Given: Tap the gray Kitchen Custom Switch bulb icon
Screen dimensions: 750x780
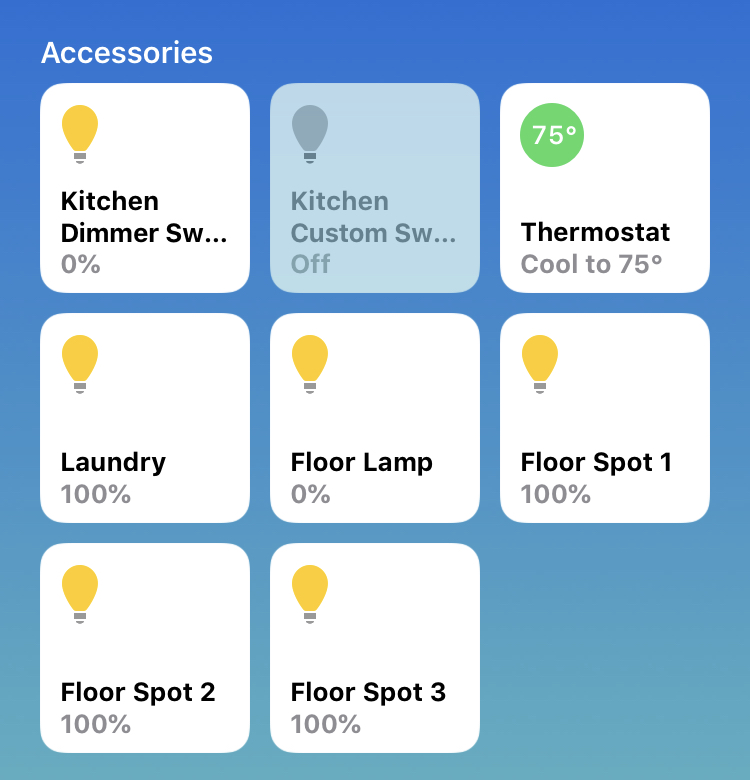Looking at the screenshot, I should [x=310, y=132].
